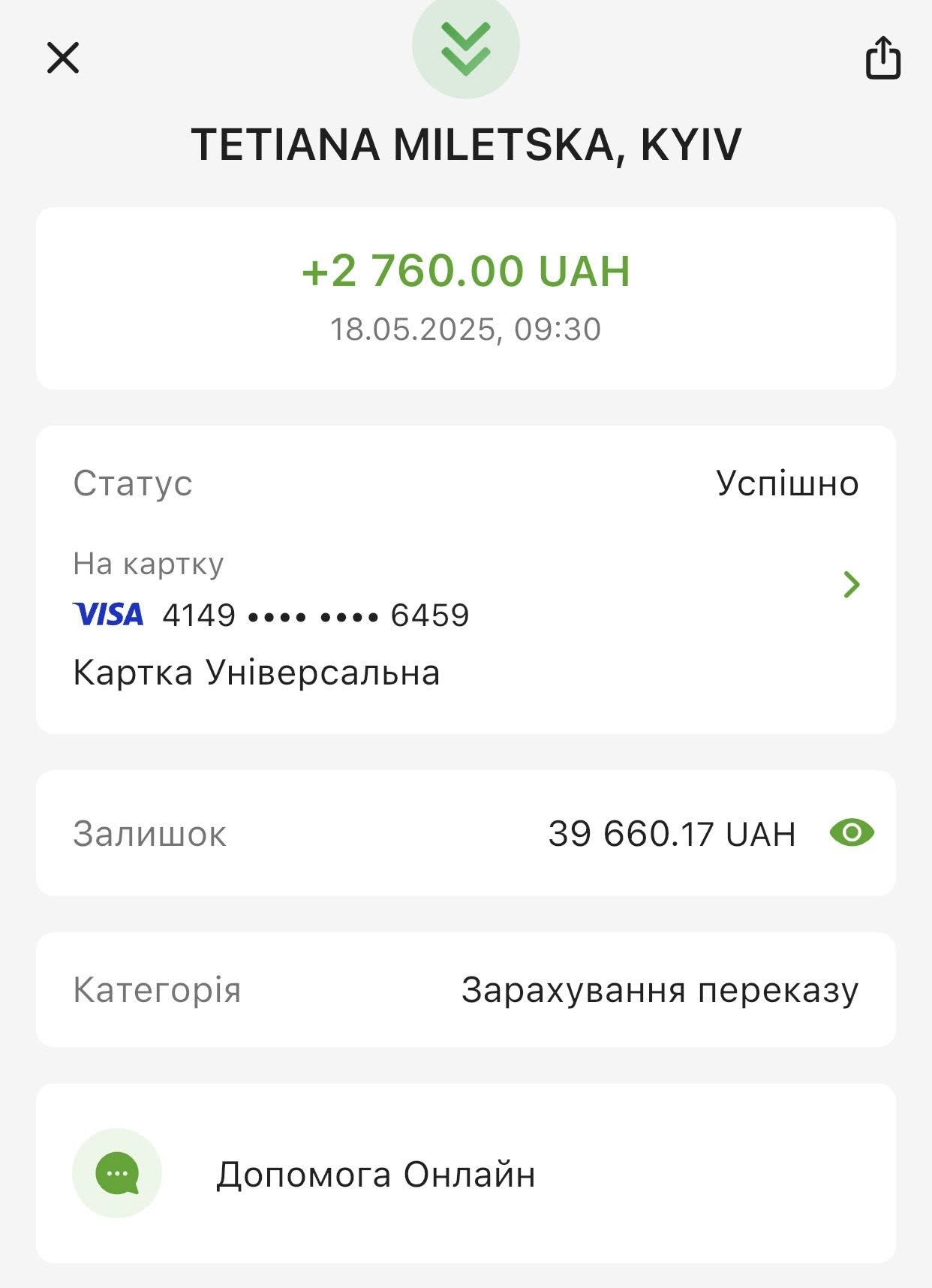The image size is (932, 1288).
Task: Close the transaction details screen
Action: [x=63, y=58]
